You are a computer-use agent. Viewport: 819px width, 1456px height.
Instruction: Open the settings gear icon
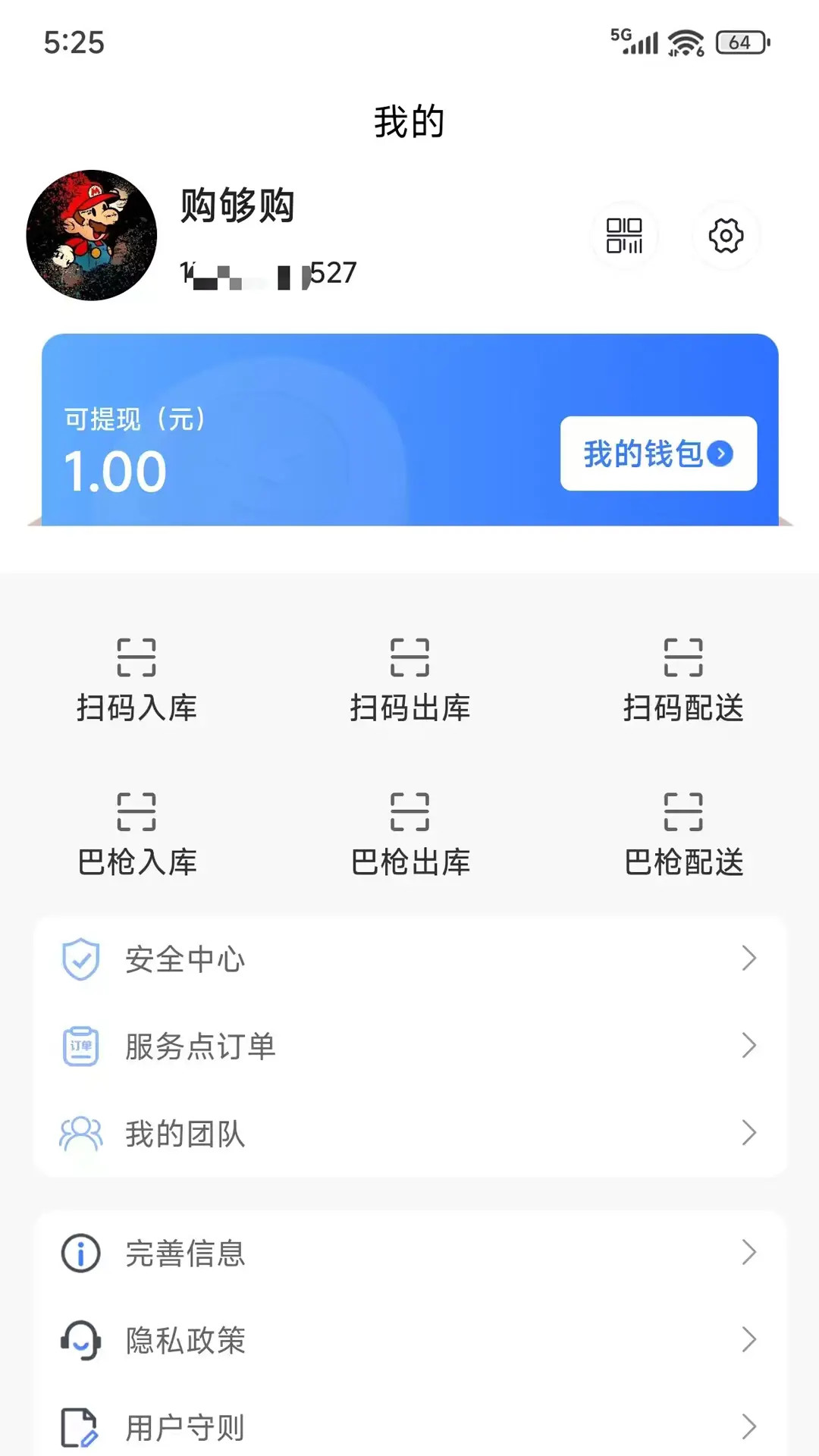point(726,237)
